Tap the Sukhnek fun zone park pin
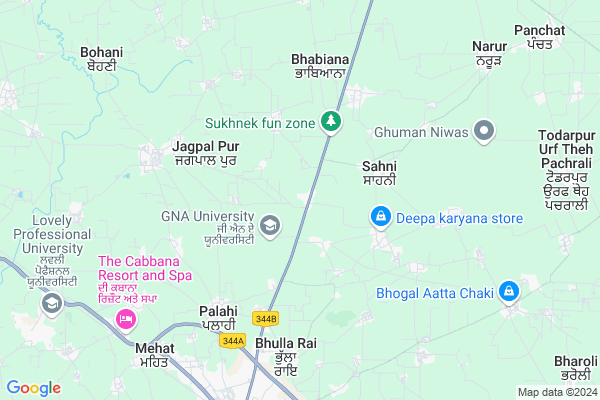The height and width of the screenshot is (400, 600). [332, 123]
